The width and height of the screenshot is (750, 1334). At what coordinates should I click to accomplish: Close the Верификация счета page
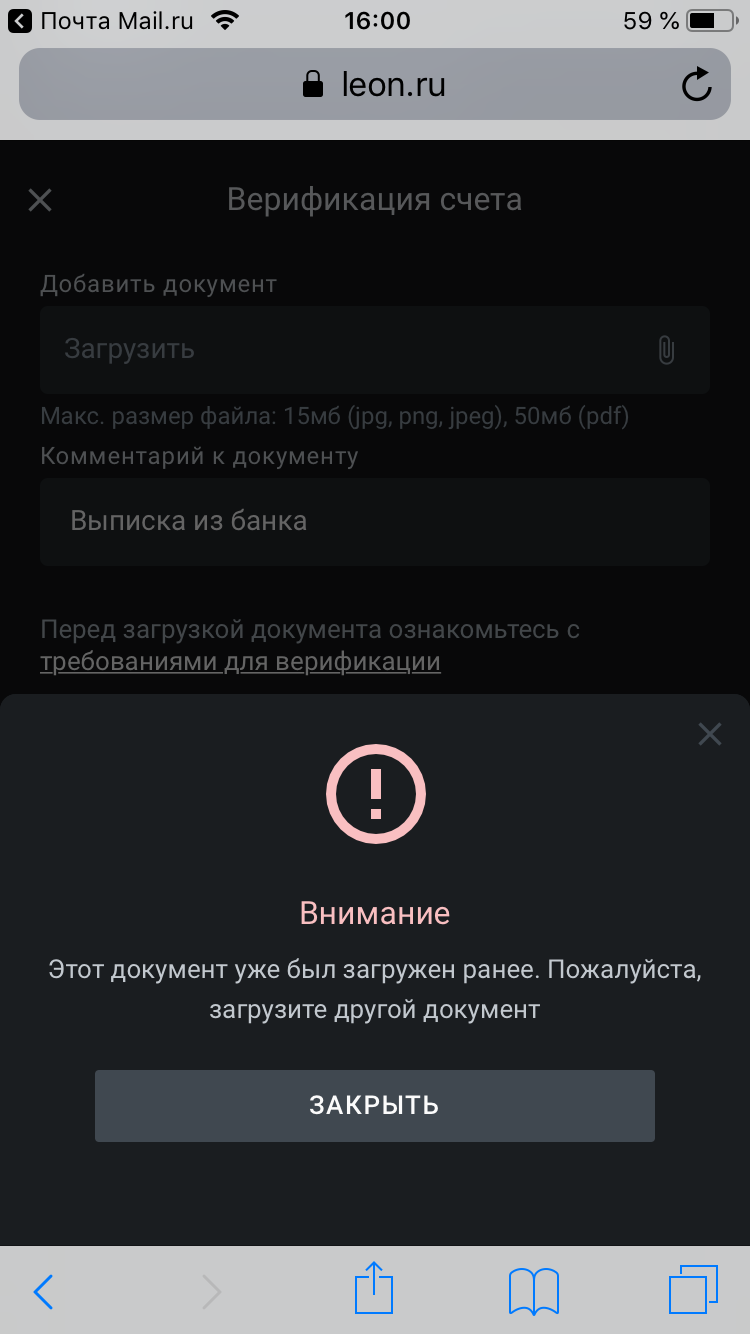coord(40,200)
